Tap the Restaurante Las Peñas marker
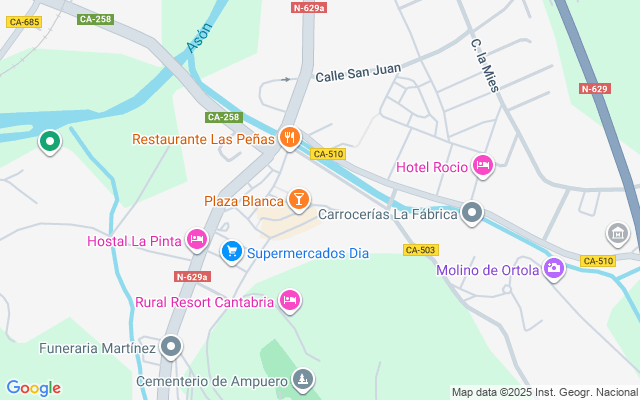 pyautogui.click(x=290, y=138)
